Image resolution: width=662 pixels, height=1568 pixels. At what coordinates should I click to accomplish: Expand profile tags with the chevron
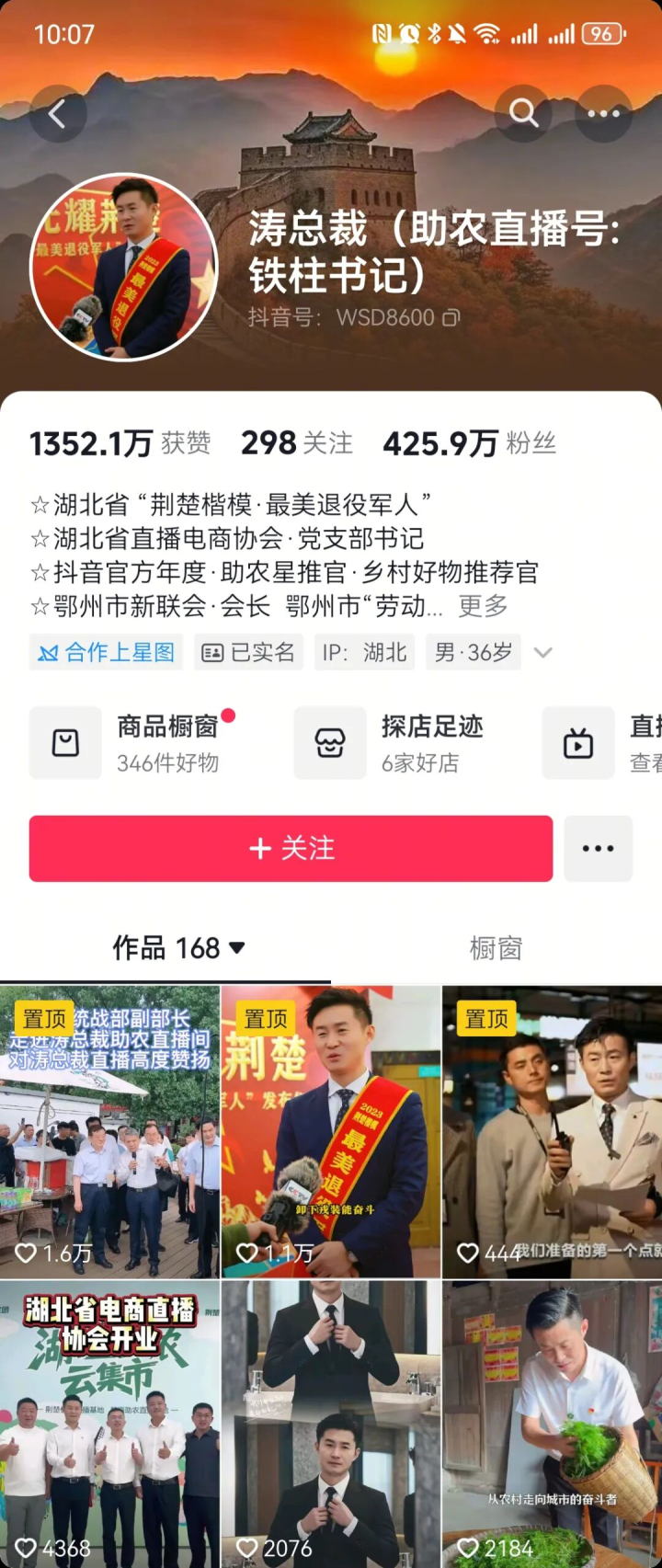[x=543, y=652]
